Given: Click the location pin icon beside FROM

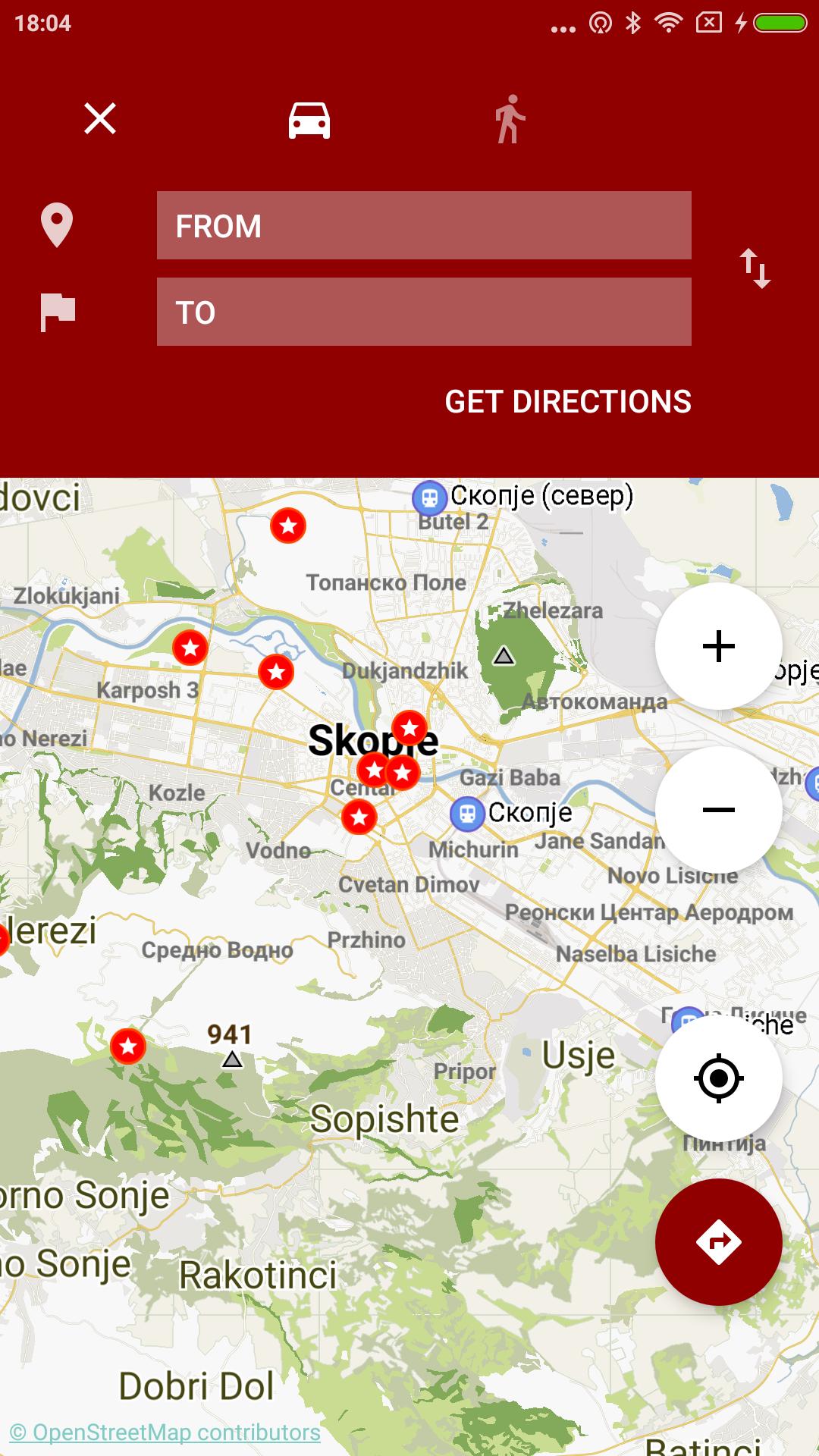Looking at the screenshot, I should coord(58,226).
